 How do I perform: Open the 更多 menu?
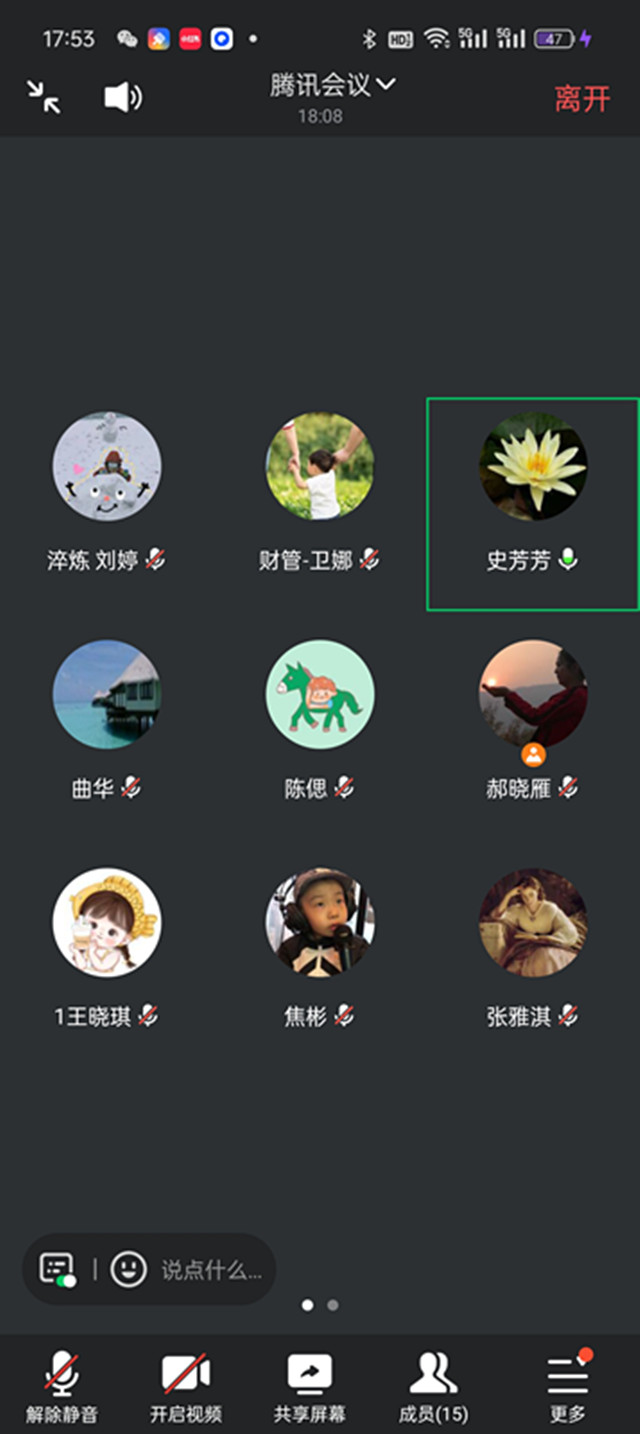[567, 1387]
